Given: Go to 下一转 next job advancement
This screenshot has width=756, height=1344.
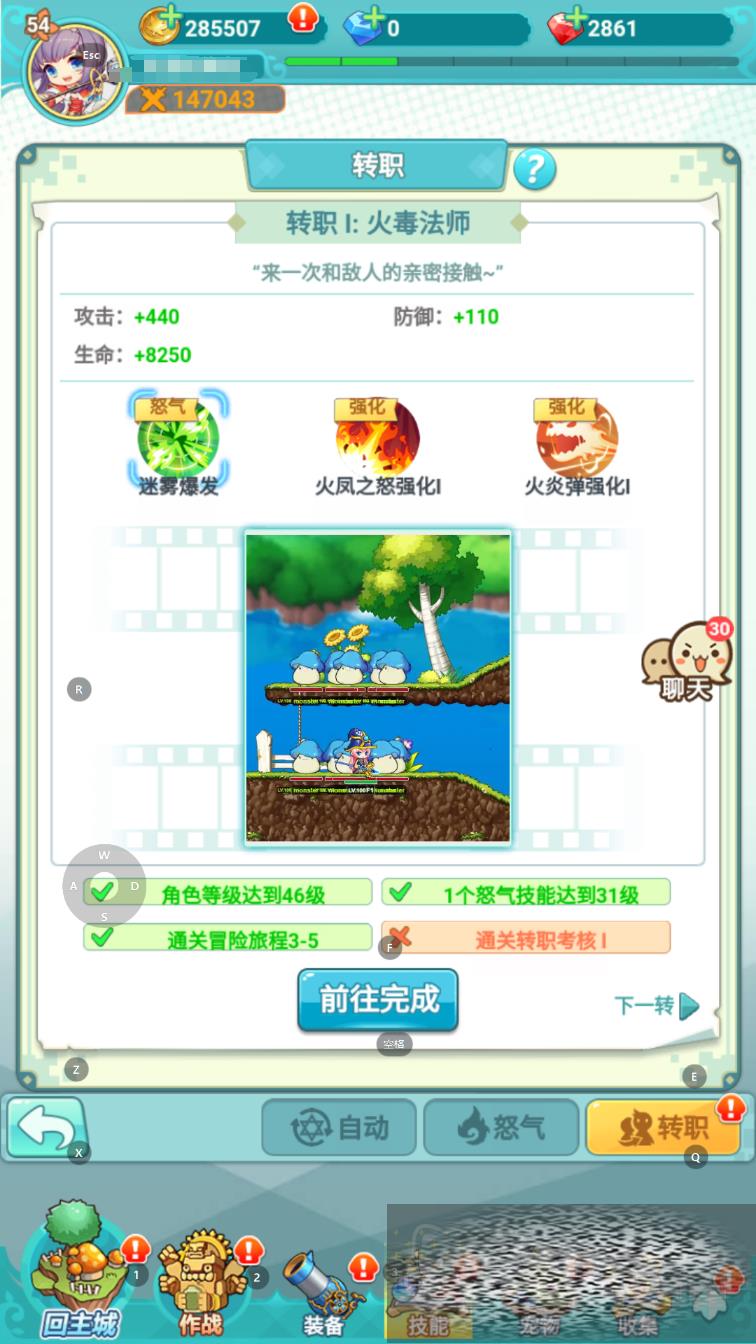Looking at the screenshot, I should click(x=657, y=1005).
